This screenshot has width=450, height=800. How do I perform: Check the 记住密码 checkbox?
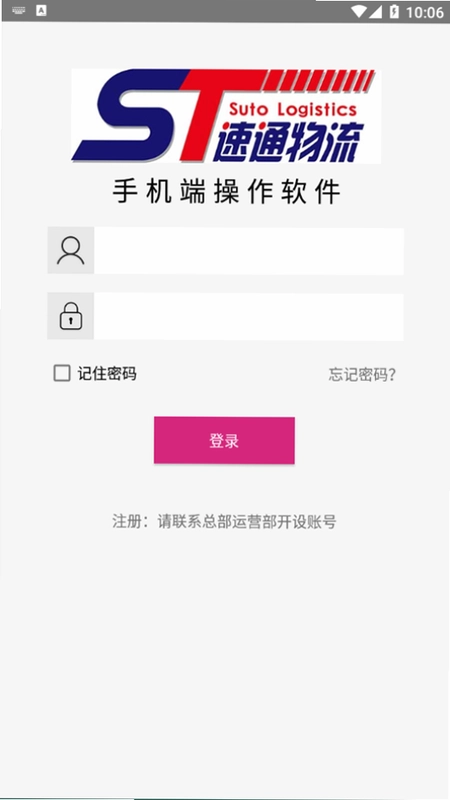tap(62, 373)
